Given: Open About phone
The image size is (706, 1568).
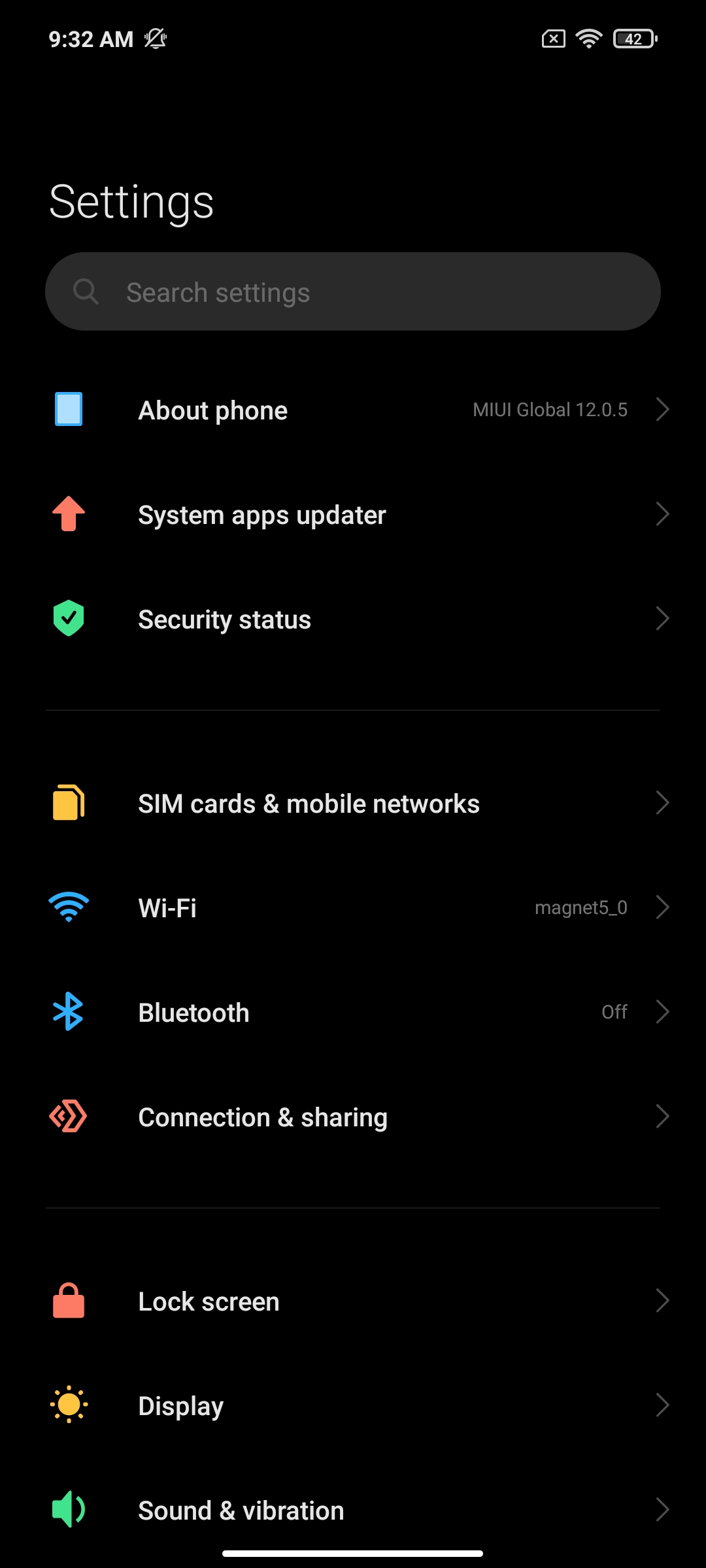Looking at the screenshot, I should [353, 410].
